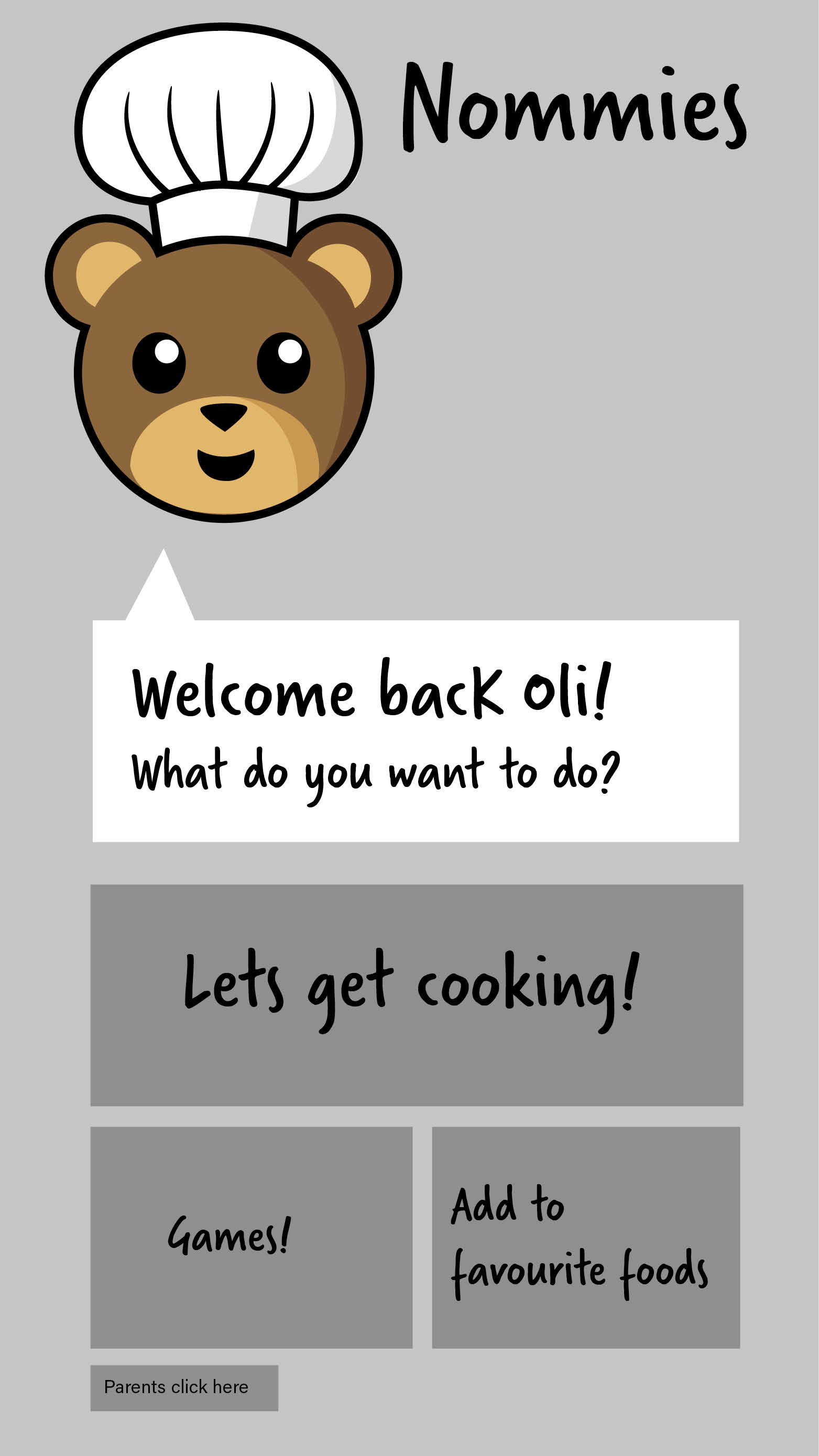Select Add to favourite foods
Image resolution: width=819 pixels, height=1456 pixels.
click(x=586, y=1238)
